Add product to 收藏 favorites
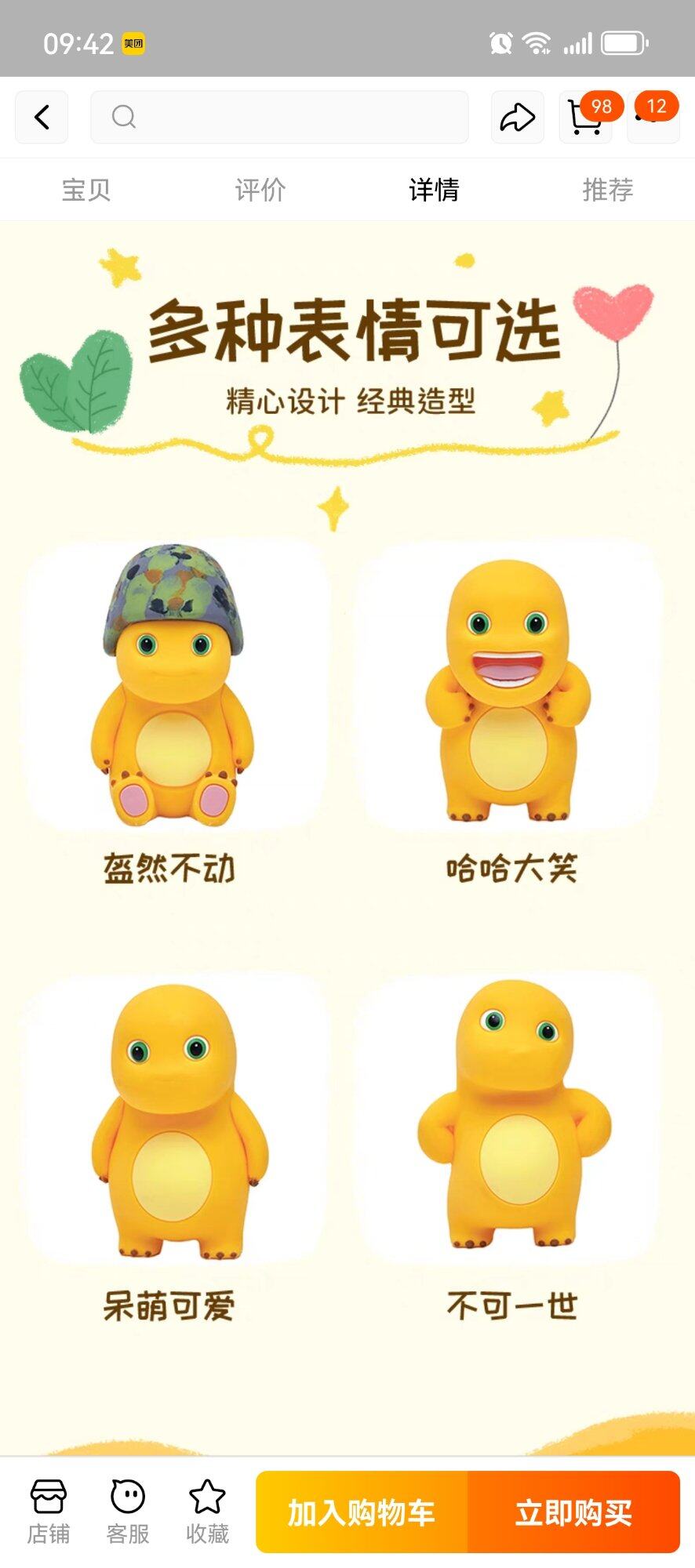The width and height of the screenshot is (695, 1568). [207, 1512]
